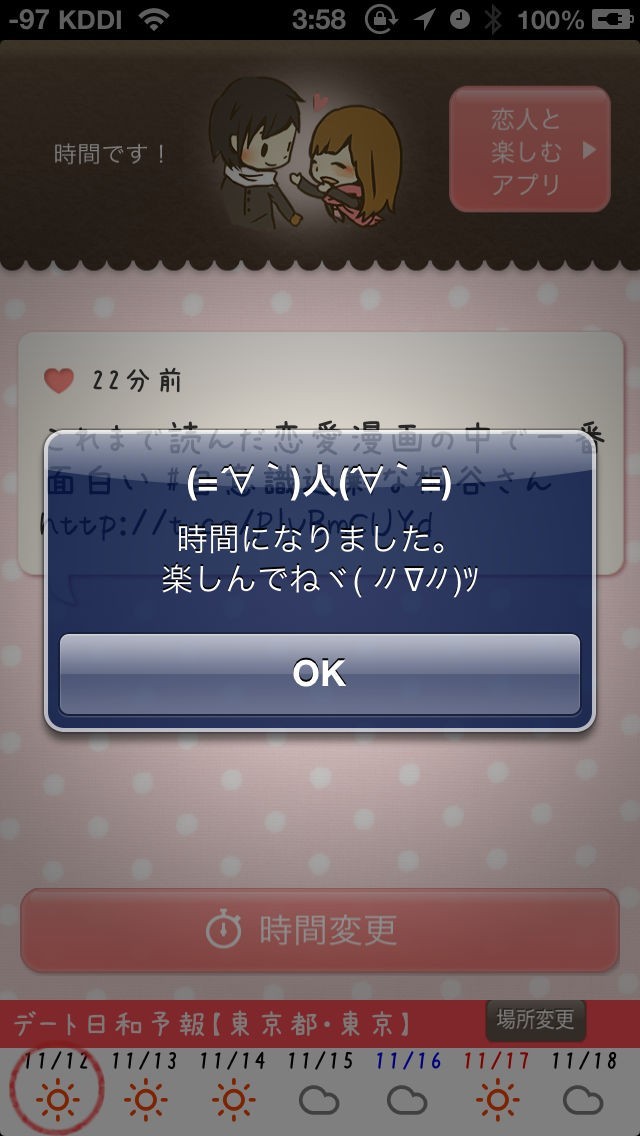Open the tweet posted 22分前

pyautogui.click(x=320, y=454)
